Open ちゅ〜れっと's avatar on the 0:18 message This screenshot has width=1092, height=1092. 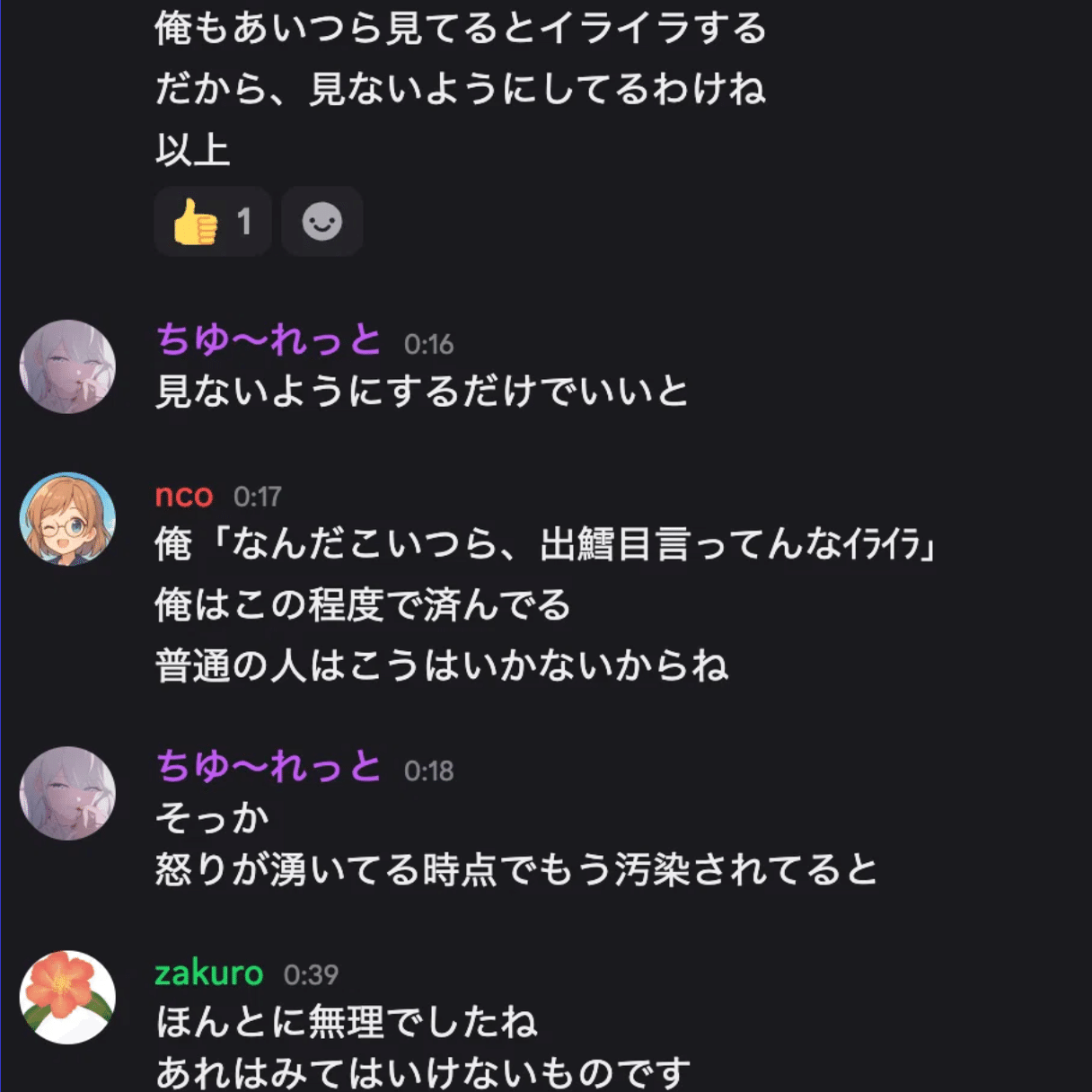click(x=67, y=793)
